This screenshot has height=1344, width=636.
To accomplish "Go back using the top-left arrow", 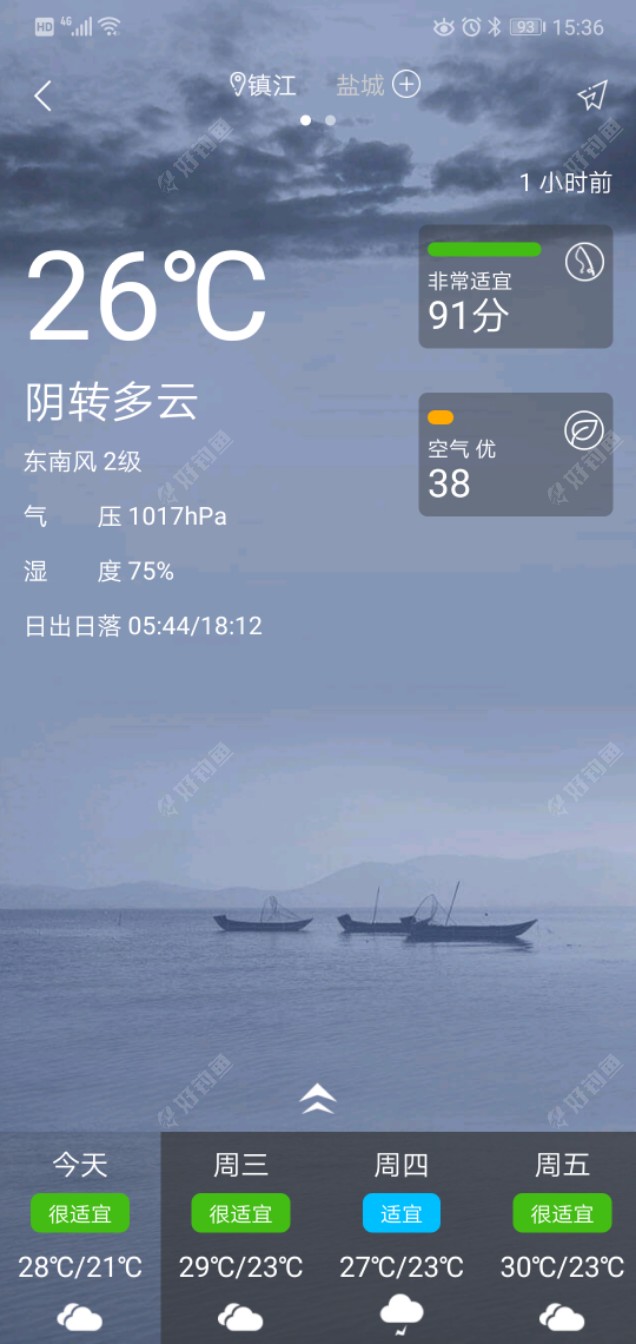I will click(42, 96).
